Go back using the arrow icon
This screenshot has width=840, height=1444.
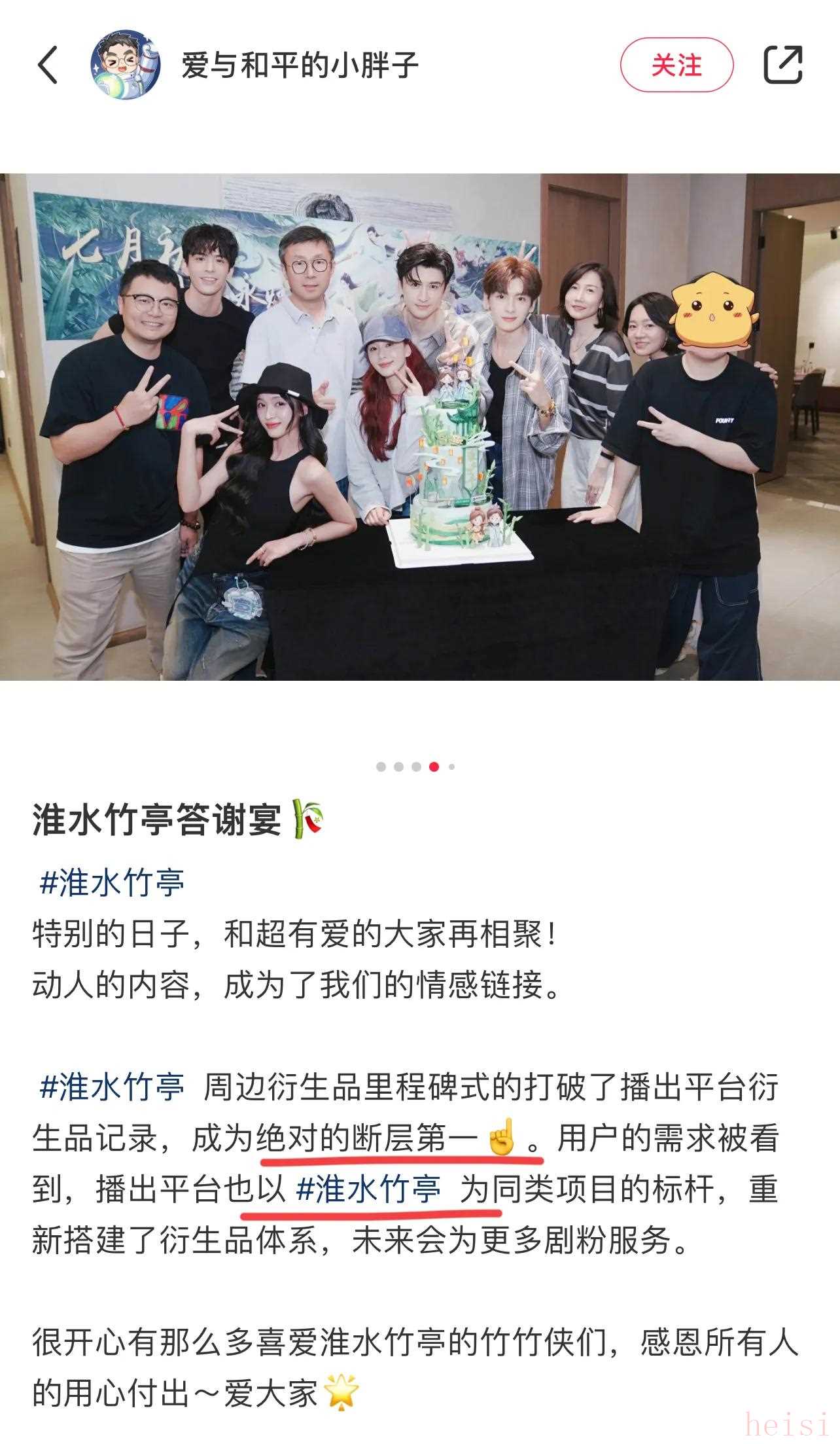[48, 65]
